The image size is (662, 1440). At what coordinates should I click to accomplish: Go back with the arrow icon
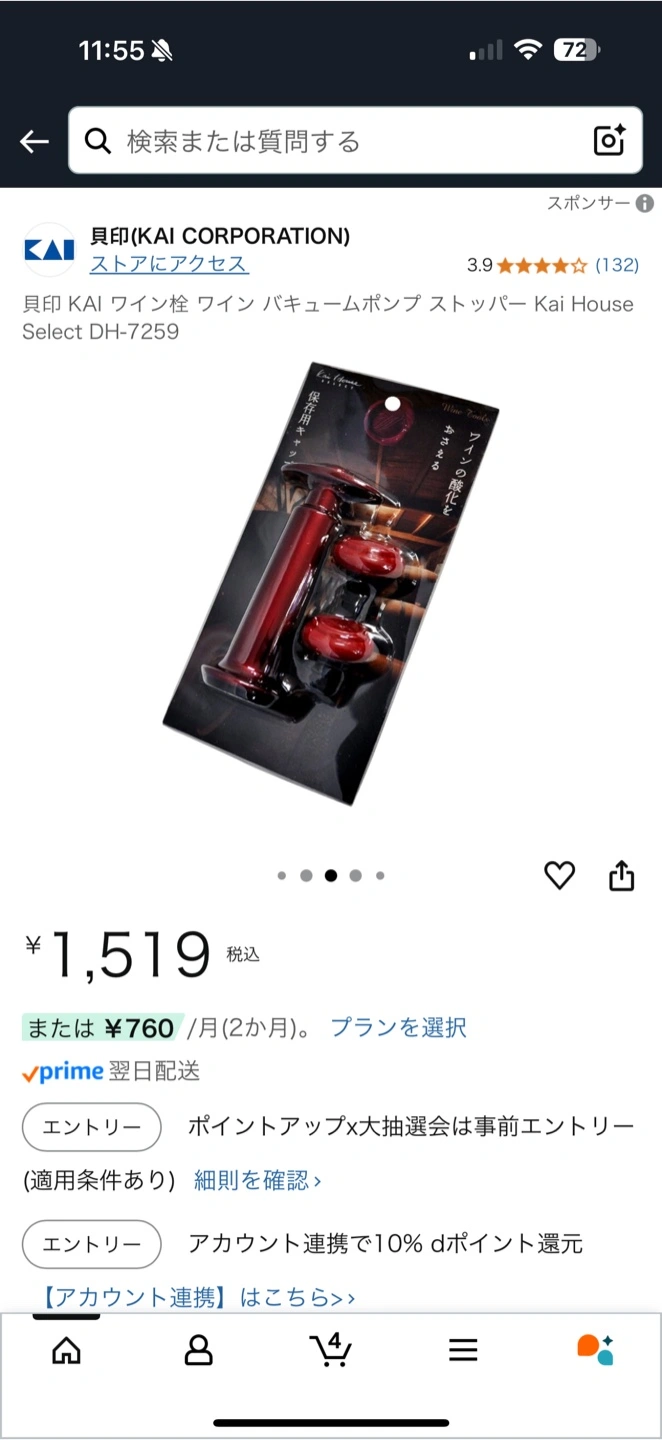tap(34, 141)
